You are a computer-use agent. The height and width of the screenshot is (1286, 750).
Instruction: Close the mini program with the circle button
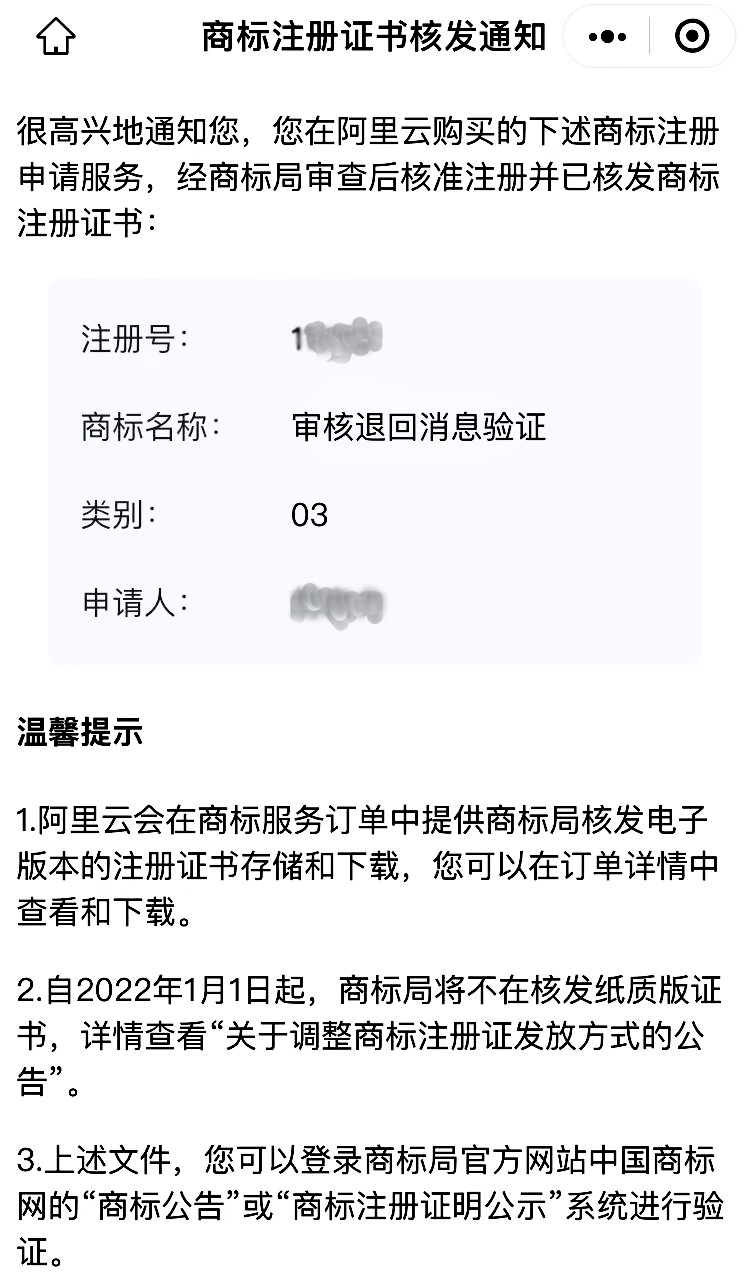tap(692, 38)
